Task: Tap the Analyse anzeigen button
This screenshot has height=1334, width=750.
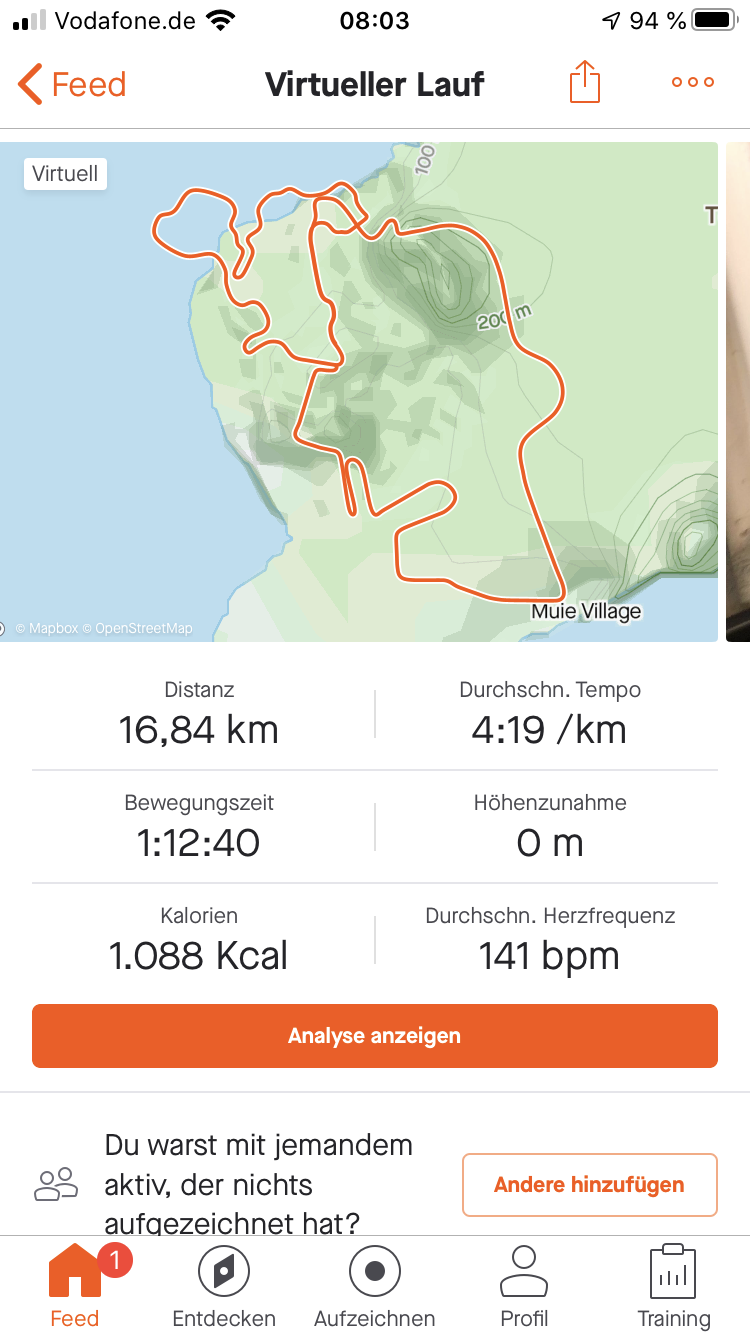Action: (x=375, y=1036)
